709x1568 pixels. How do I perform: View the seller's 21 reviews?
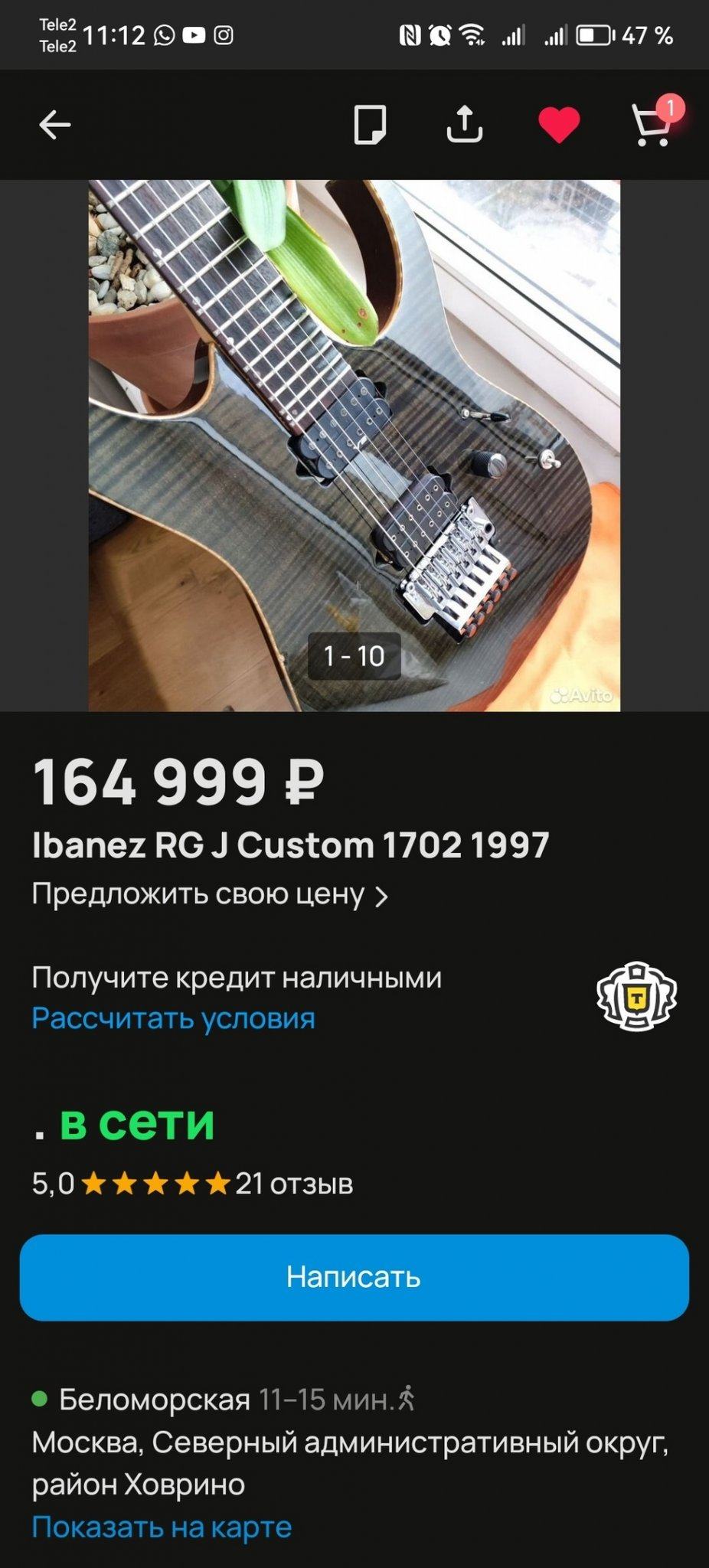[294, 1184]
